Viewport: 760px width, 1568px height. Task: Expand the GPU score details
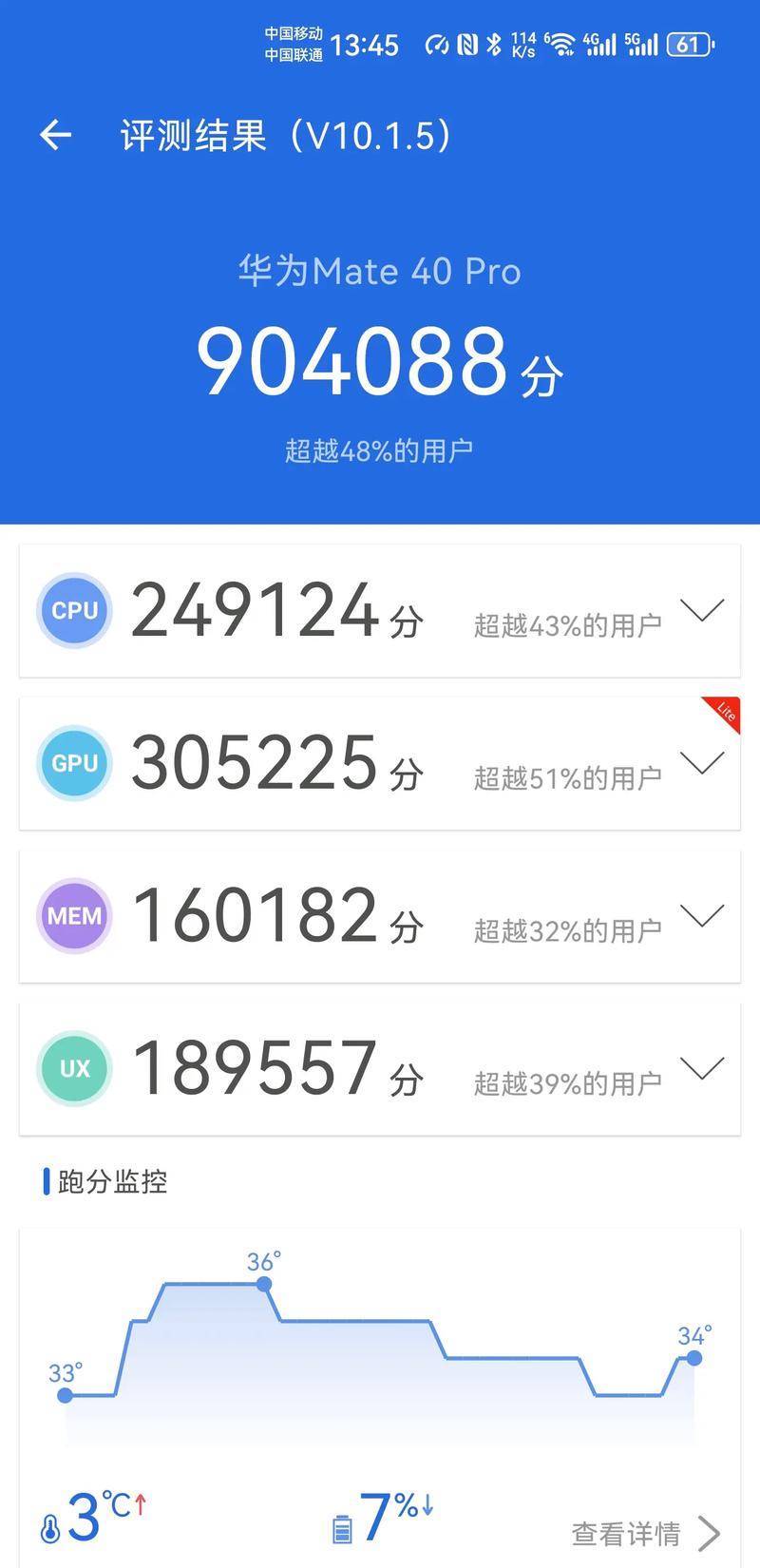click(702, 763)
